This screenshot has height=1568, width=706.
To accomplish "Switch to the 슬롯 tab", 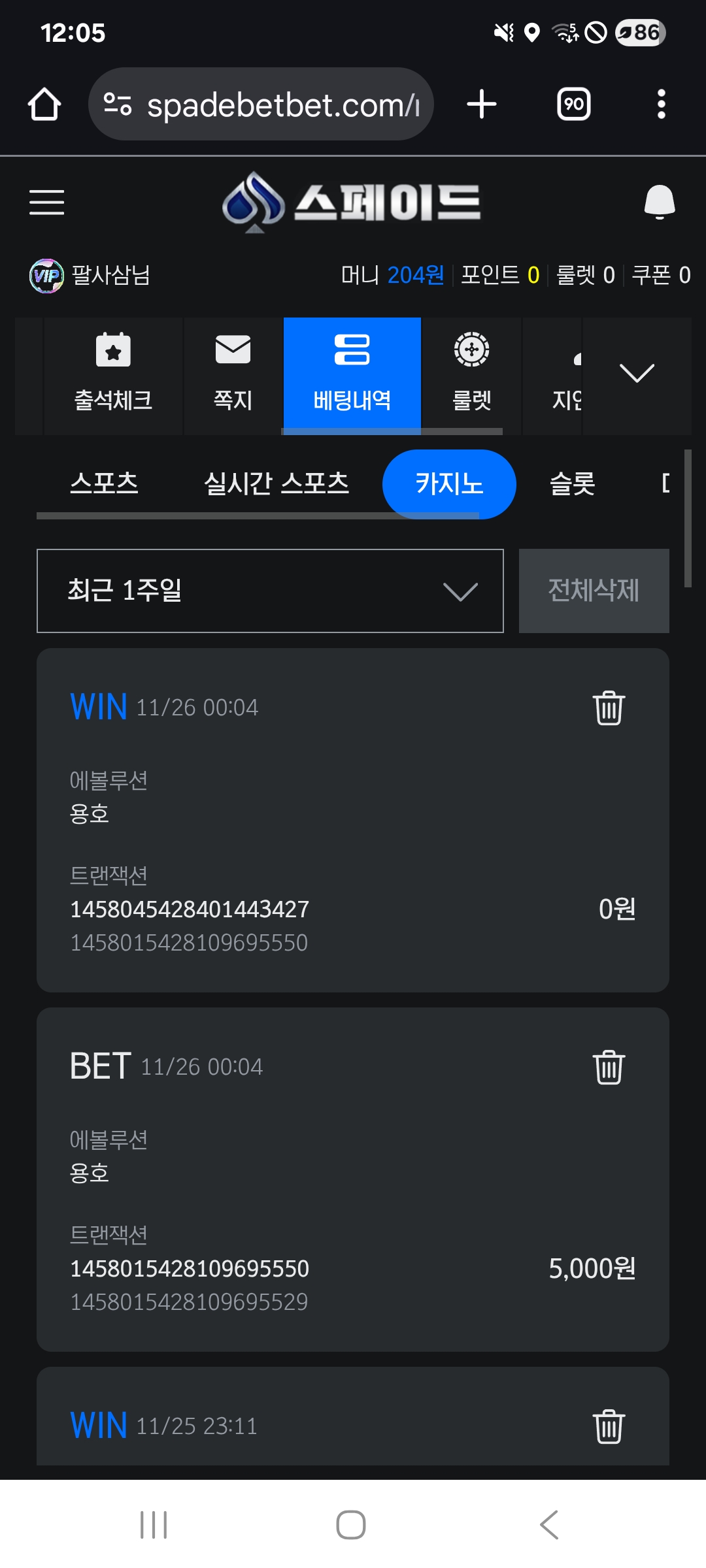I will point(572,484).
